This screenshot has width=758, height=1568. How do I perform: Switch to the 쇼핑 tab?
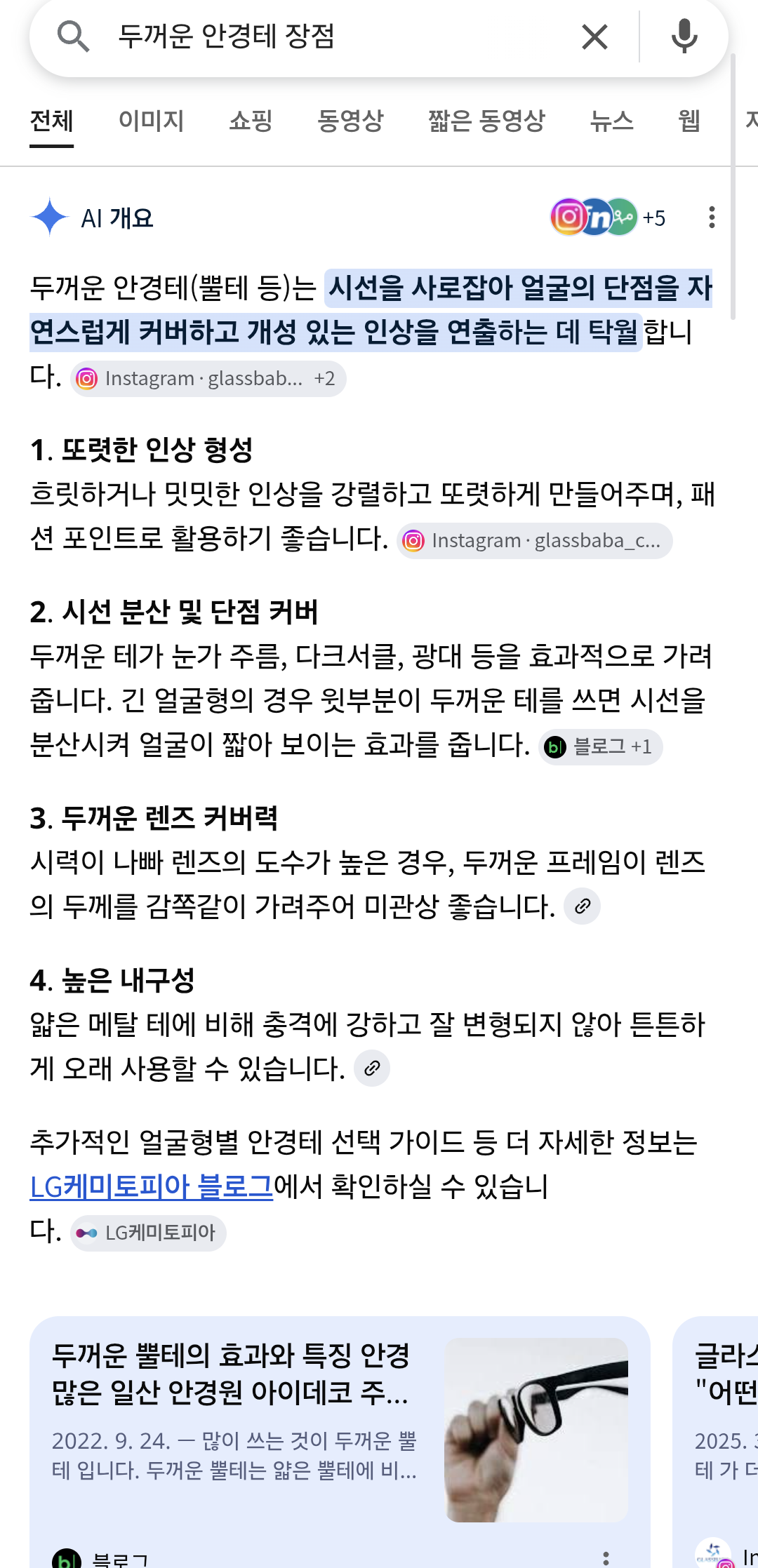point(251,121)
